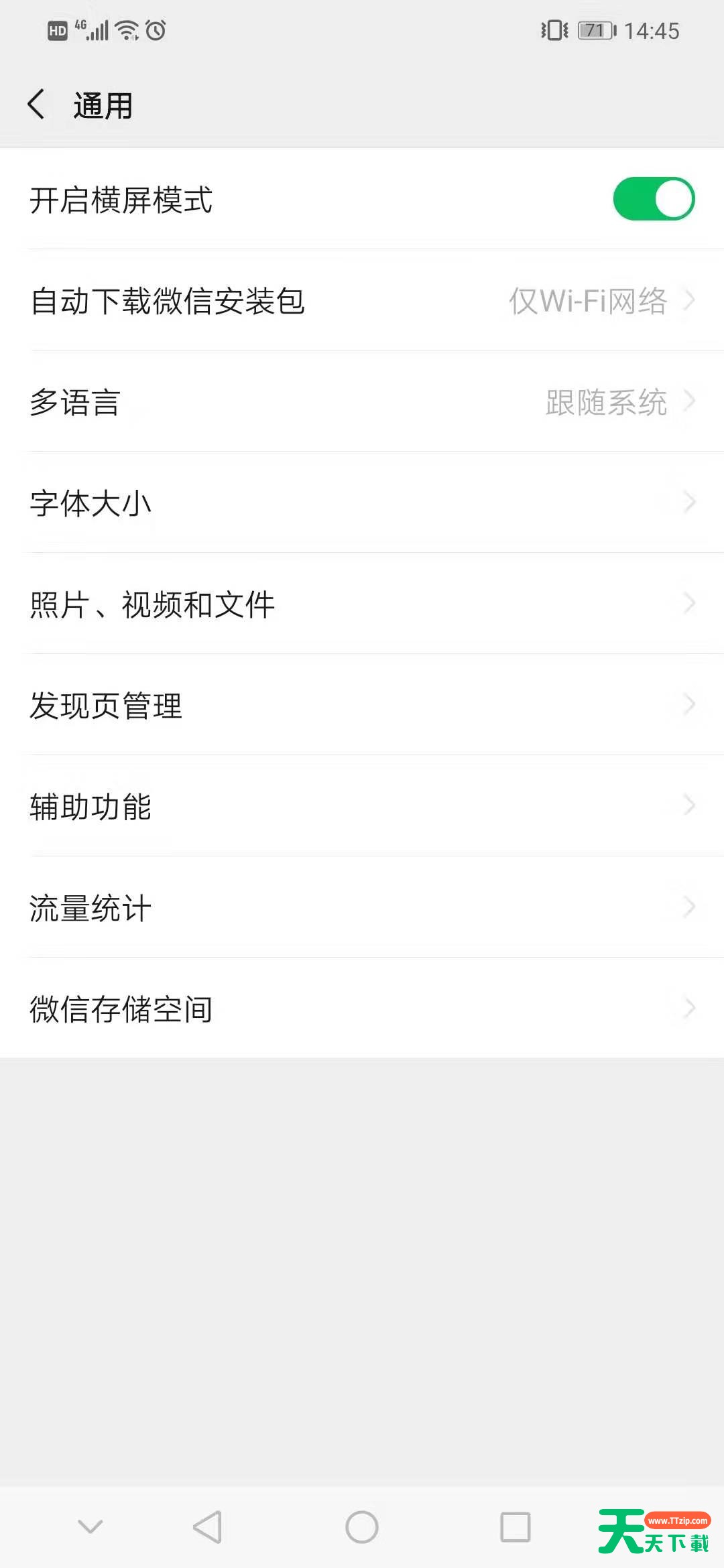Go back from the 通用 page
This screenshot has height=1568, width=724.
tap(36, 105)
